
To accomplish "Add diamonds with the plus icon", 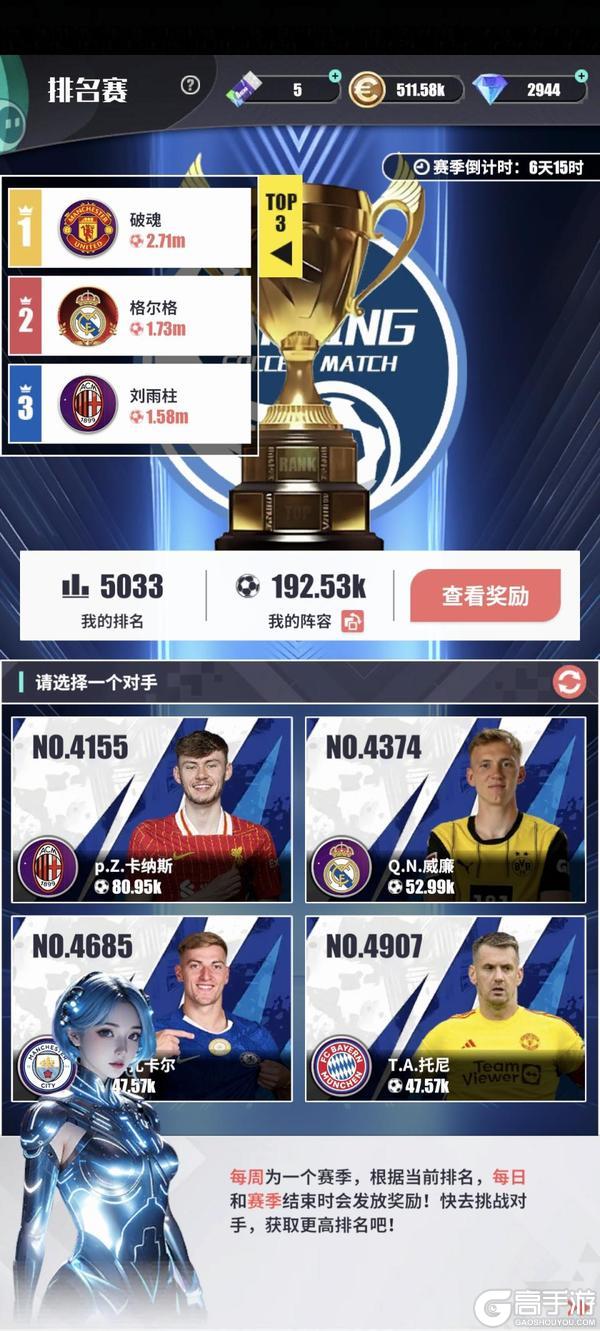I will (x=581, y=75).
